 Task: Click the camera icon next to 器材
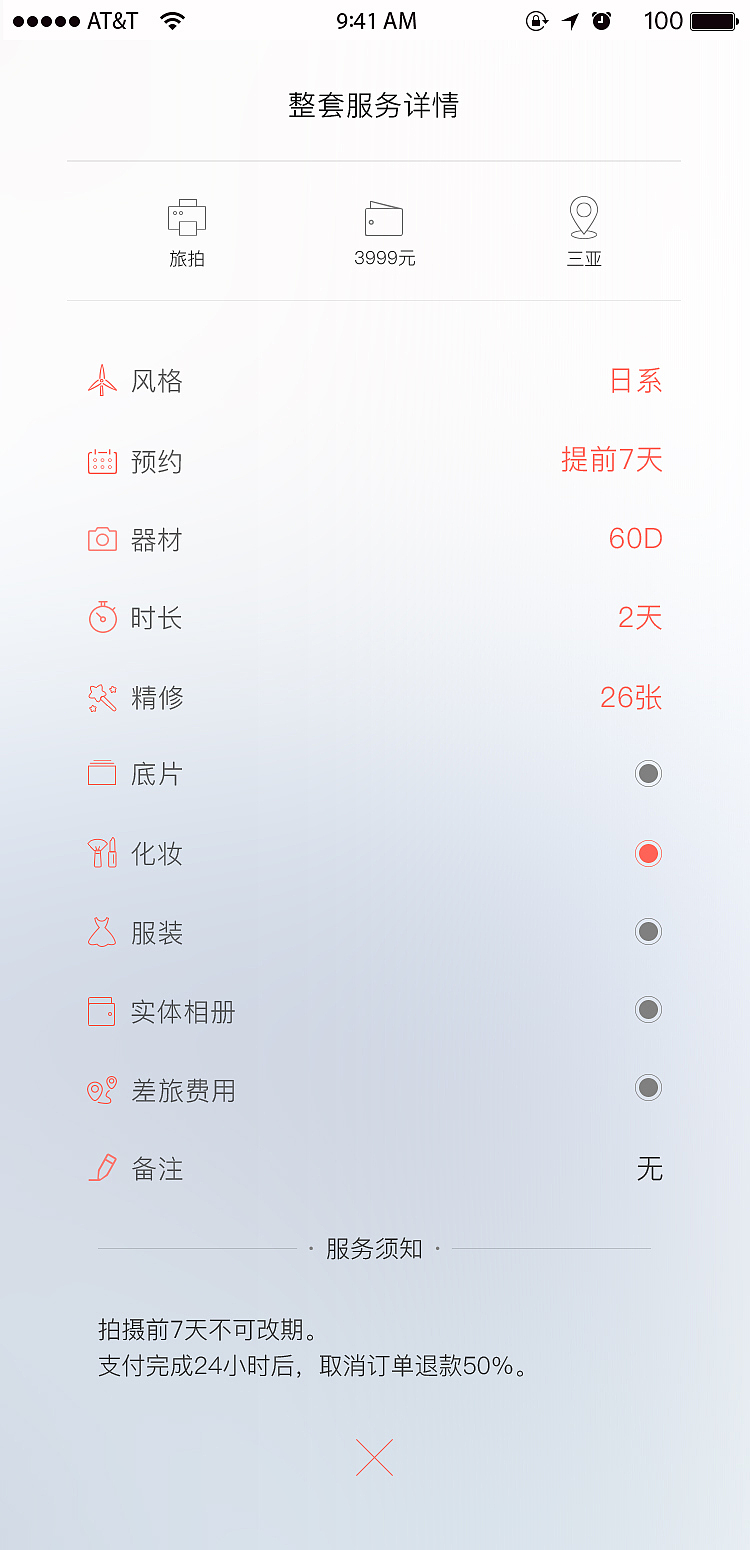102,538
